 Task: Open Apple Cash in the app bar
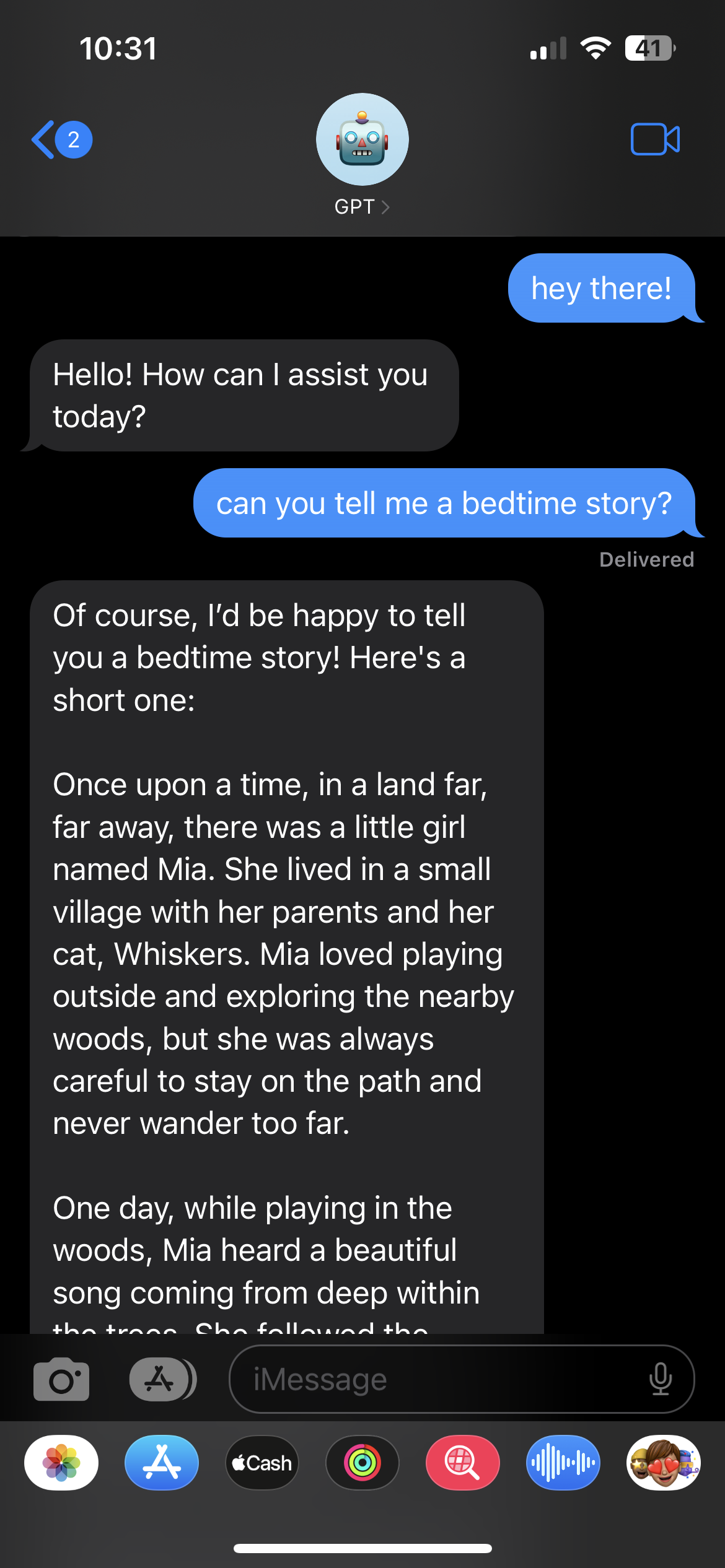click(x=262, y=1463)
